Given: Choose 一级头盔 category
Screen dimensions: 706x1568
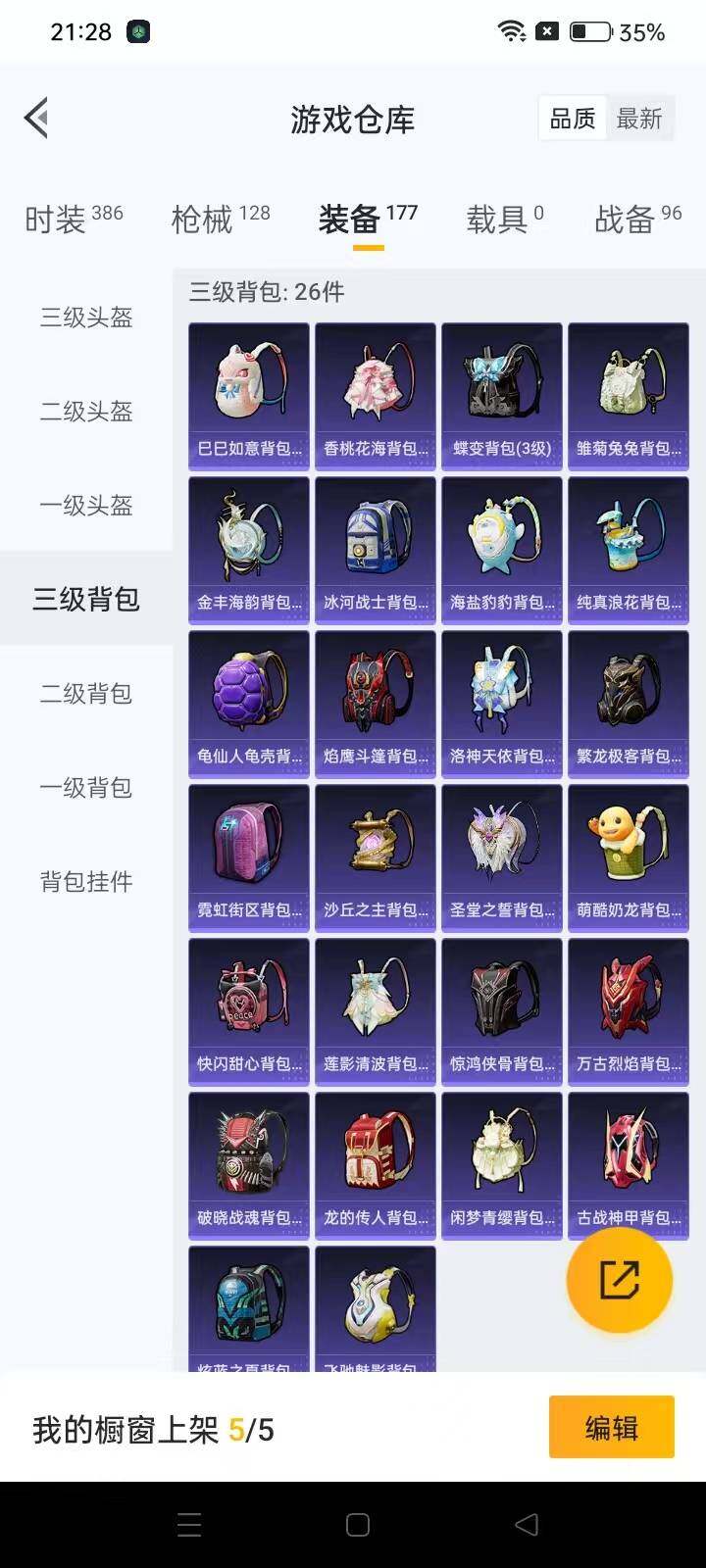Looking at the screenshot, I should (x=86, y=505).
